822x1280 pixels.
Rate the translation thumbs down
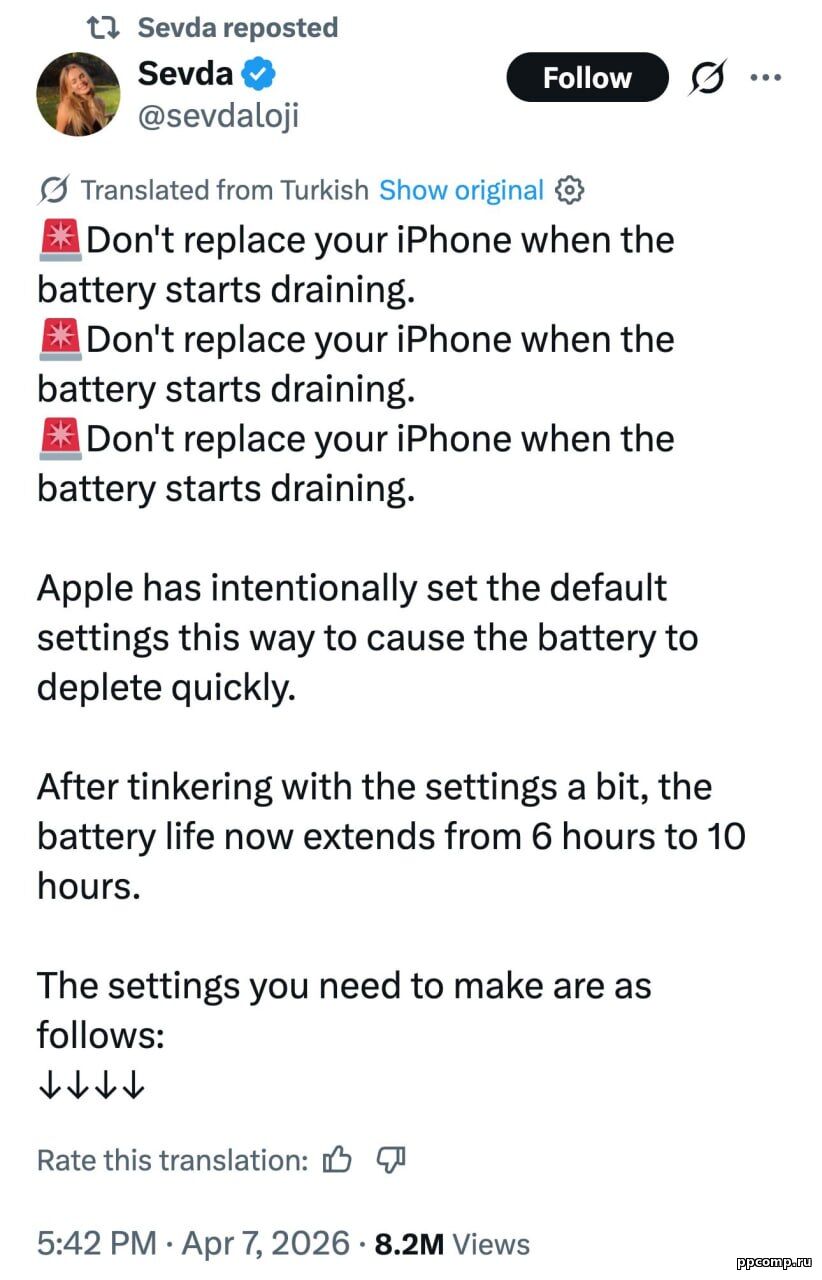tap(391, 1161)
